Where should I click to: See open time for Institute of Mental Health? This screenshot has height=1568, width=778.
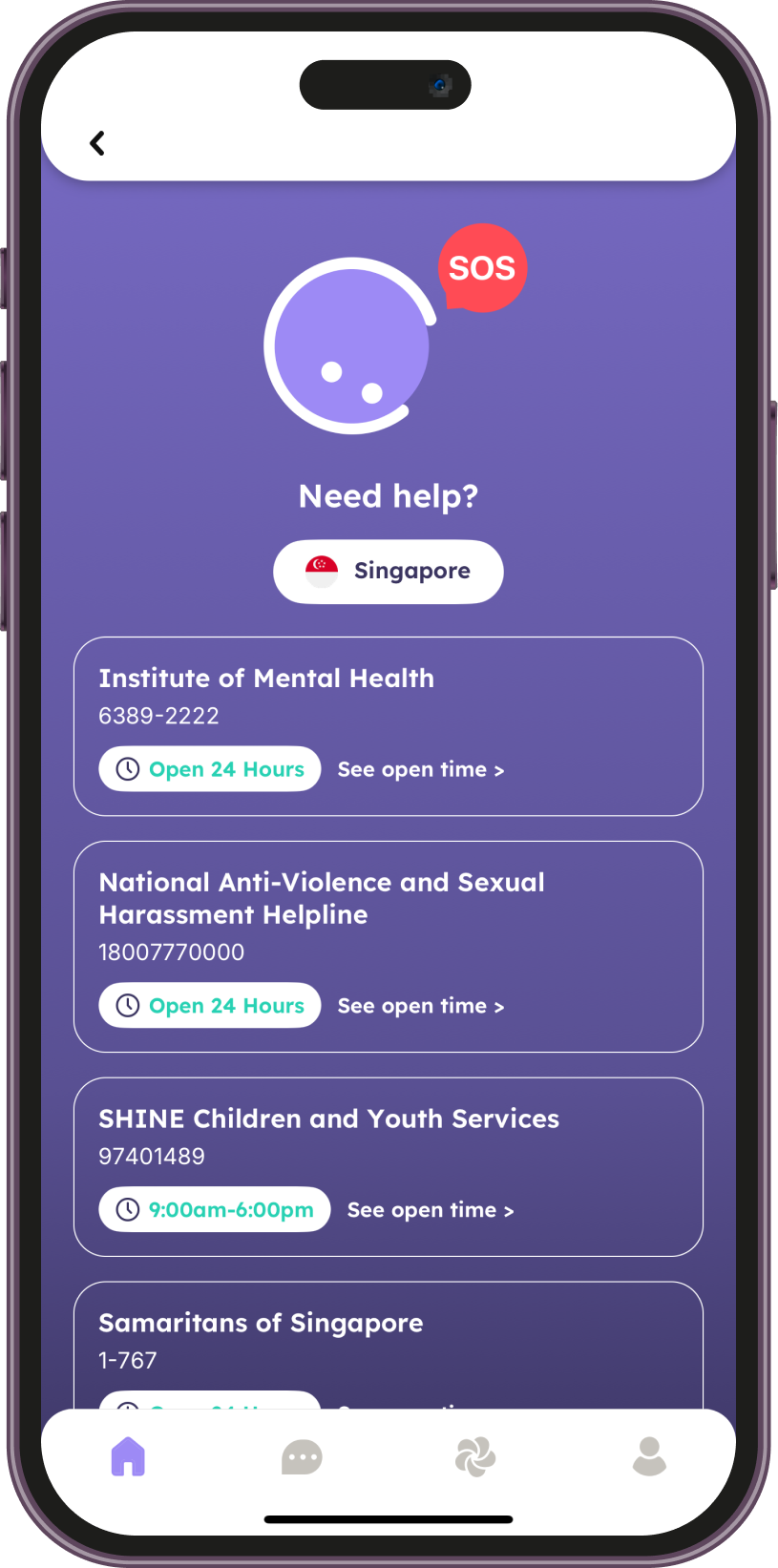click(x=420, y=770)
